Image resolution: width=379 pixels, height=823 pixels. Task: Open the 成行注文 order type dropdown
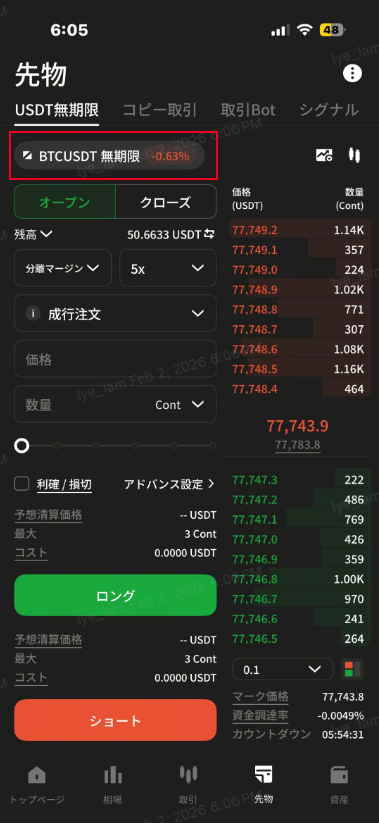click(x=115, y=313)
